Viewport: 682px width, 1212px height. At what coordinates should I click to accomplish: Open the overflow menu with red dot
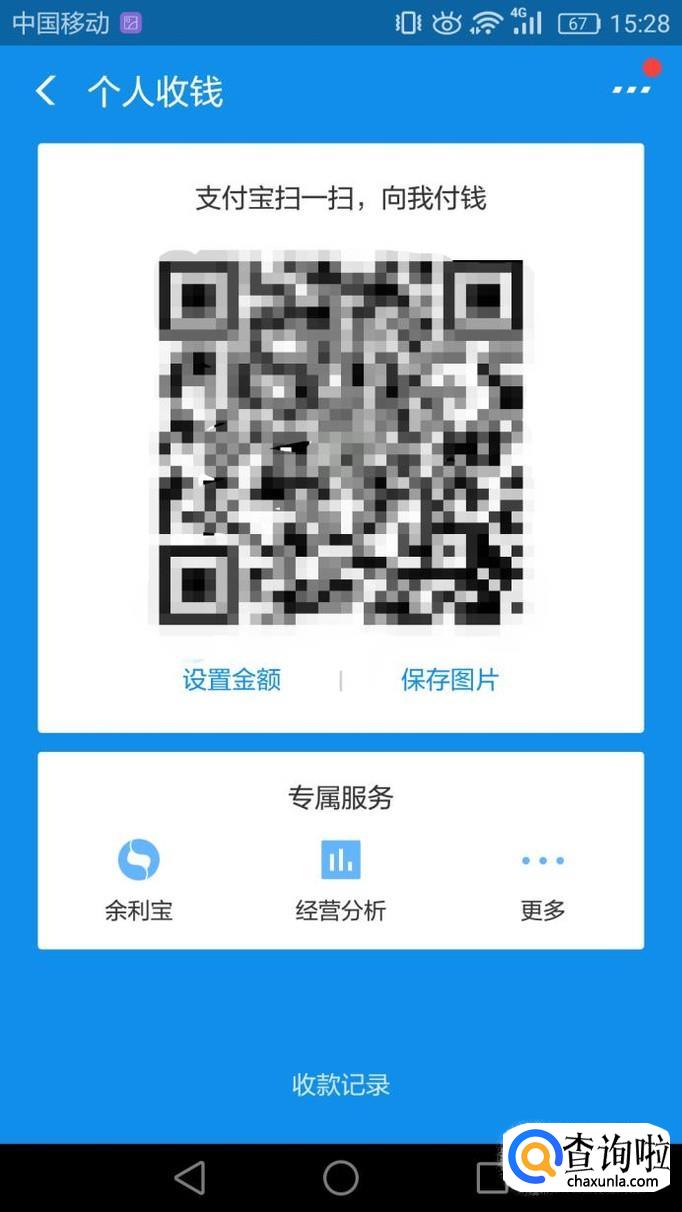coord(632,89)
